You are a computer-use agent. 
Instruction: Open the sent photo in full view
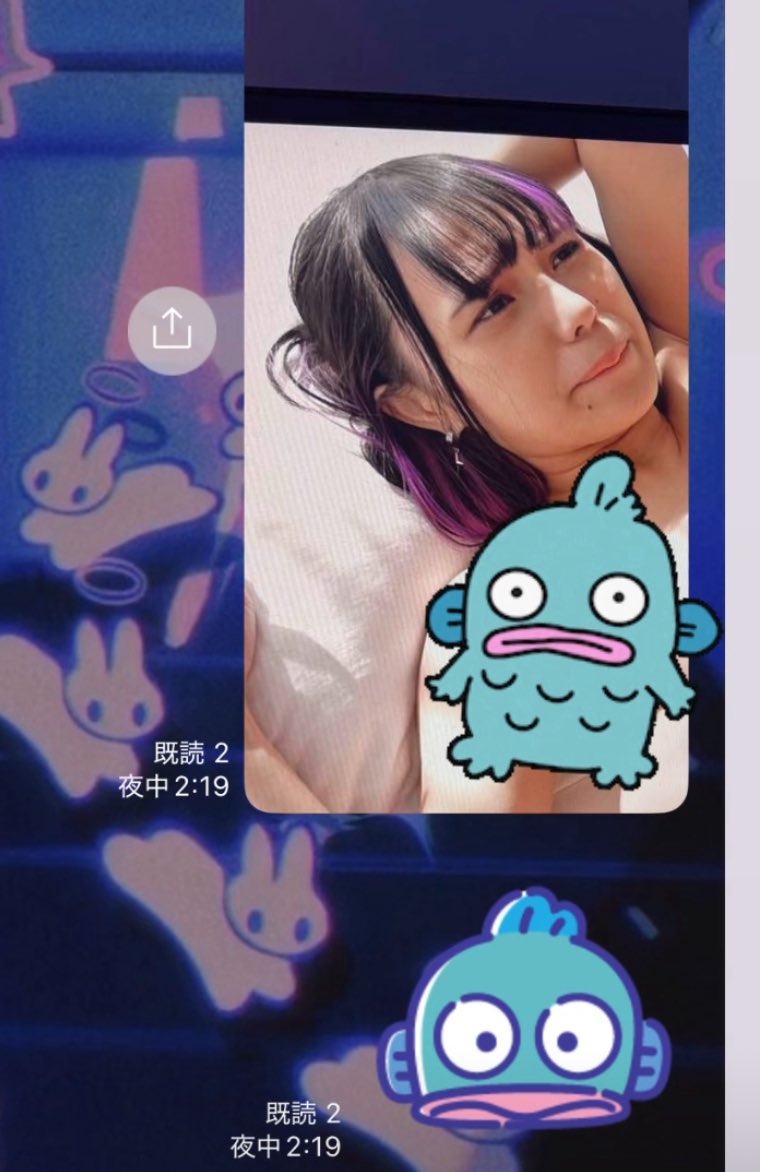[x=466, y=400]
